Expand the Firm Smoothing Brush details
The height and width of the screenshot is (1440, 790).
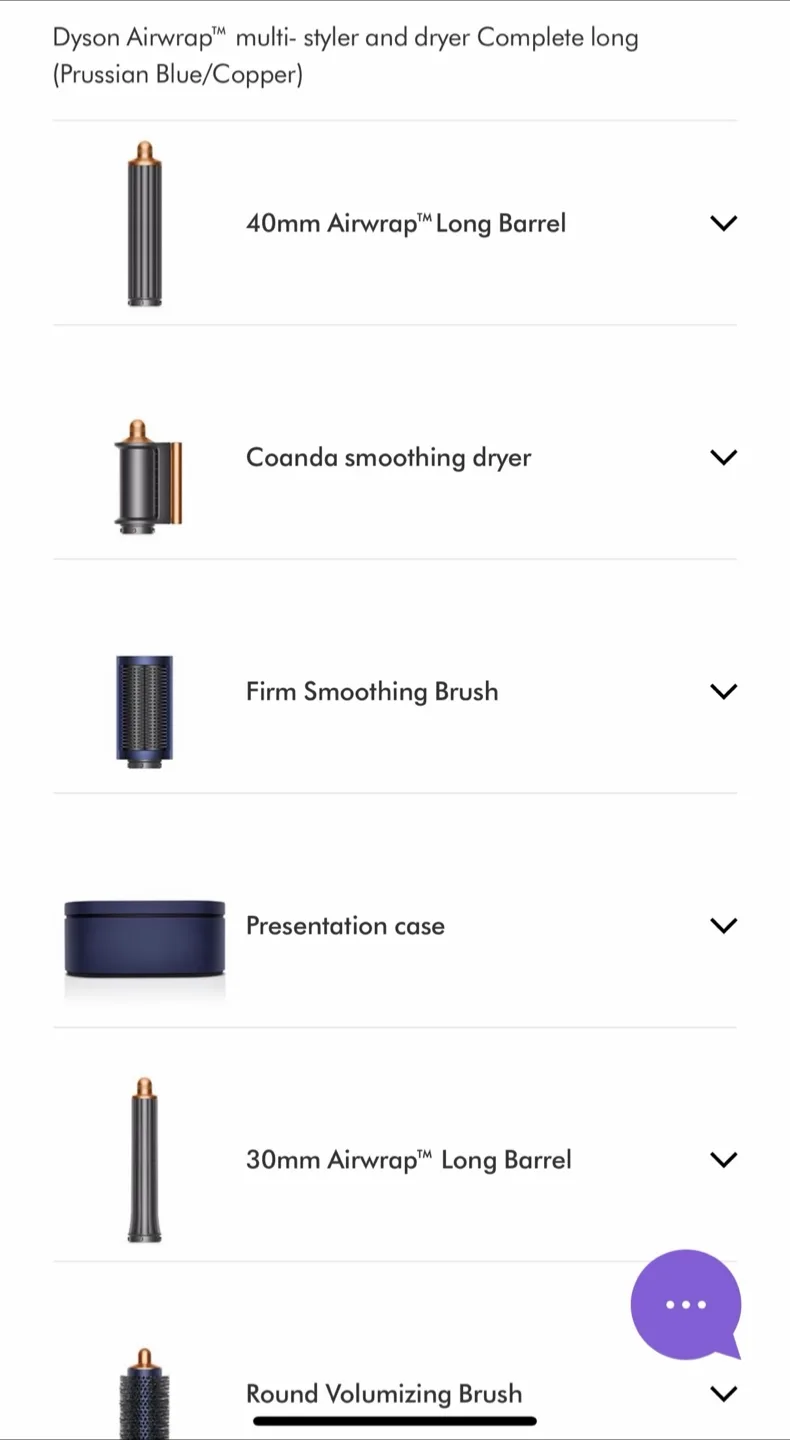[x=724, y=691]
